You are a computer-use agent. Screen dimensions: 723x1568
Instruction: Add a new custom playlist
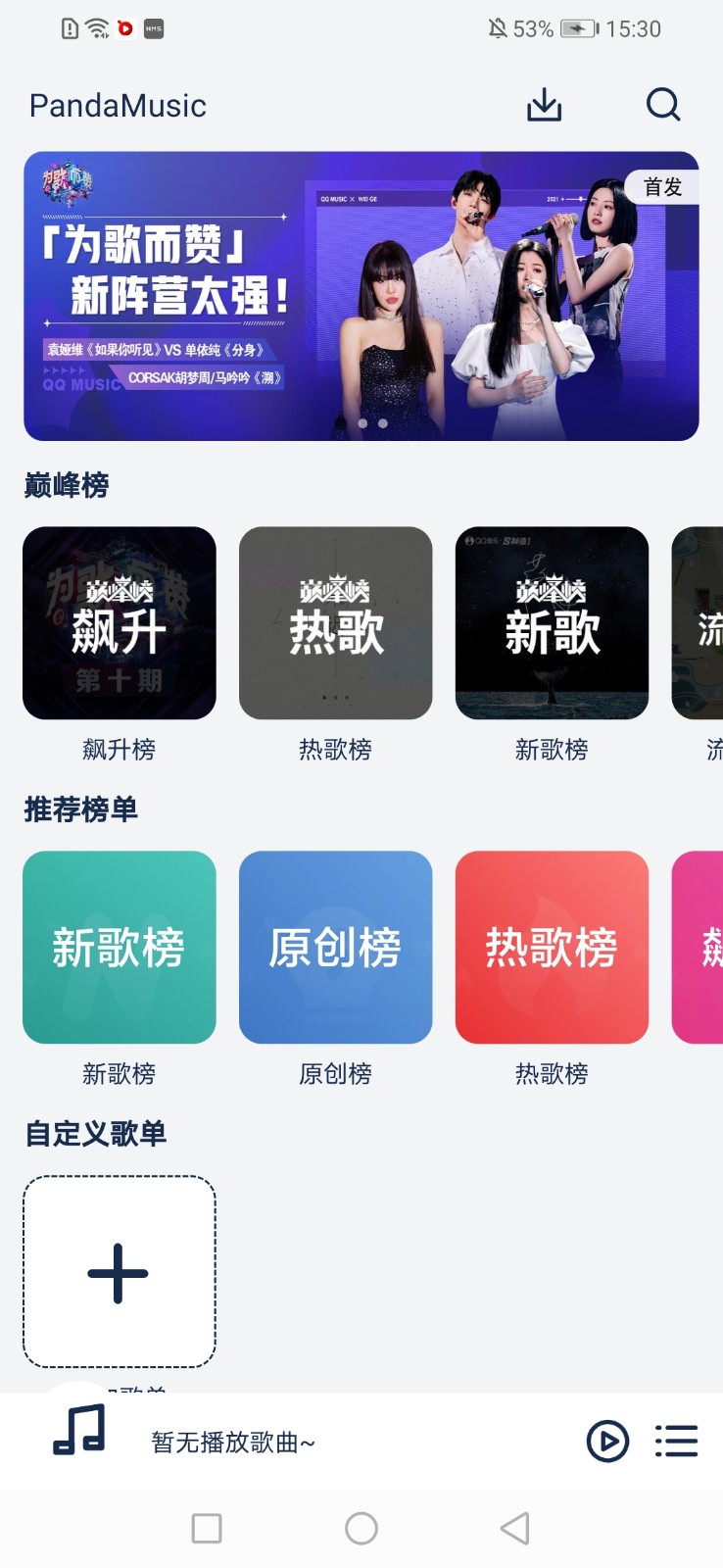coord(120,1272)
